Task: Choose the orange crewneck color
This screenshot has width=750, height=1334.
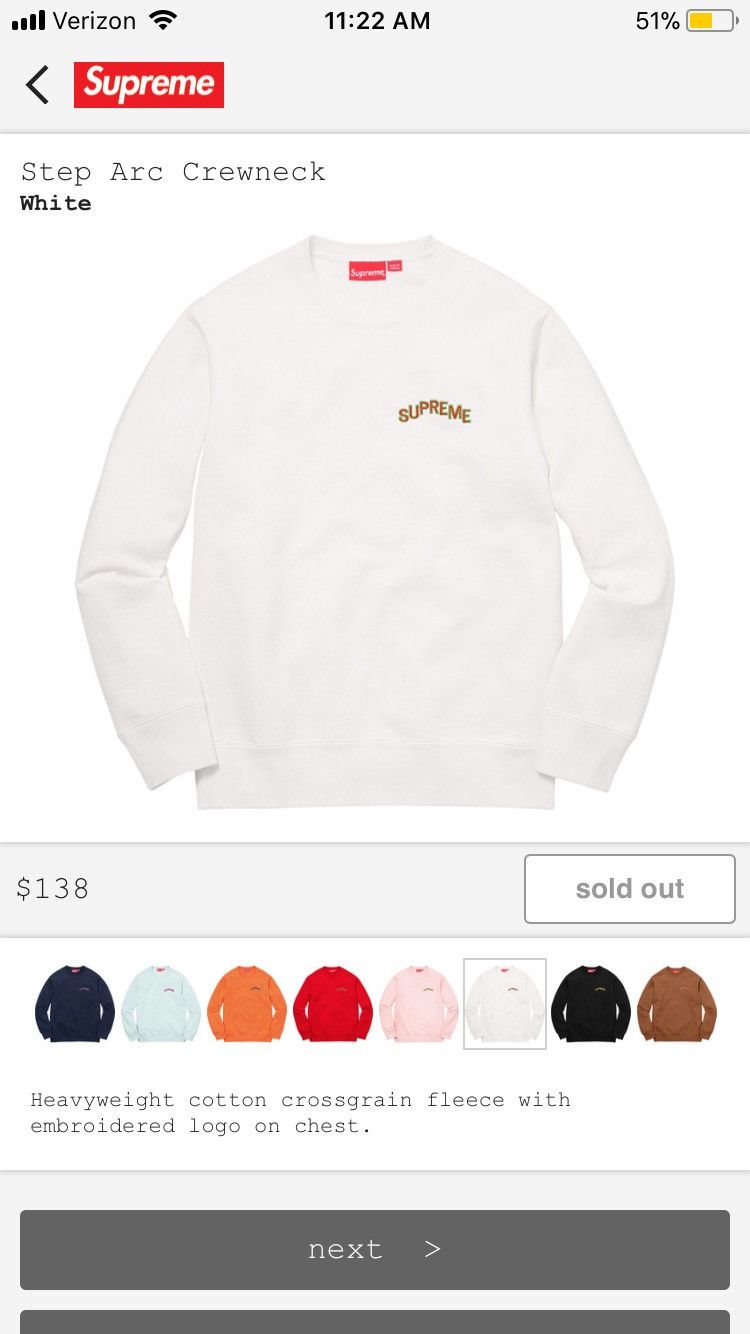Action: [x=247, y=1004]
